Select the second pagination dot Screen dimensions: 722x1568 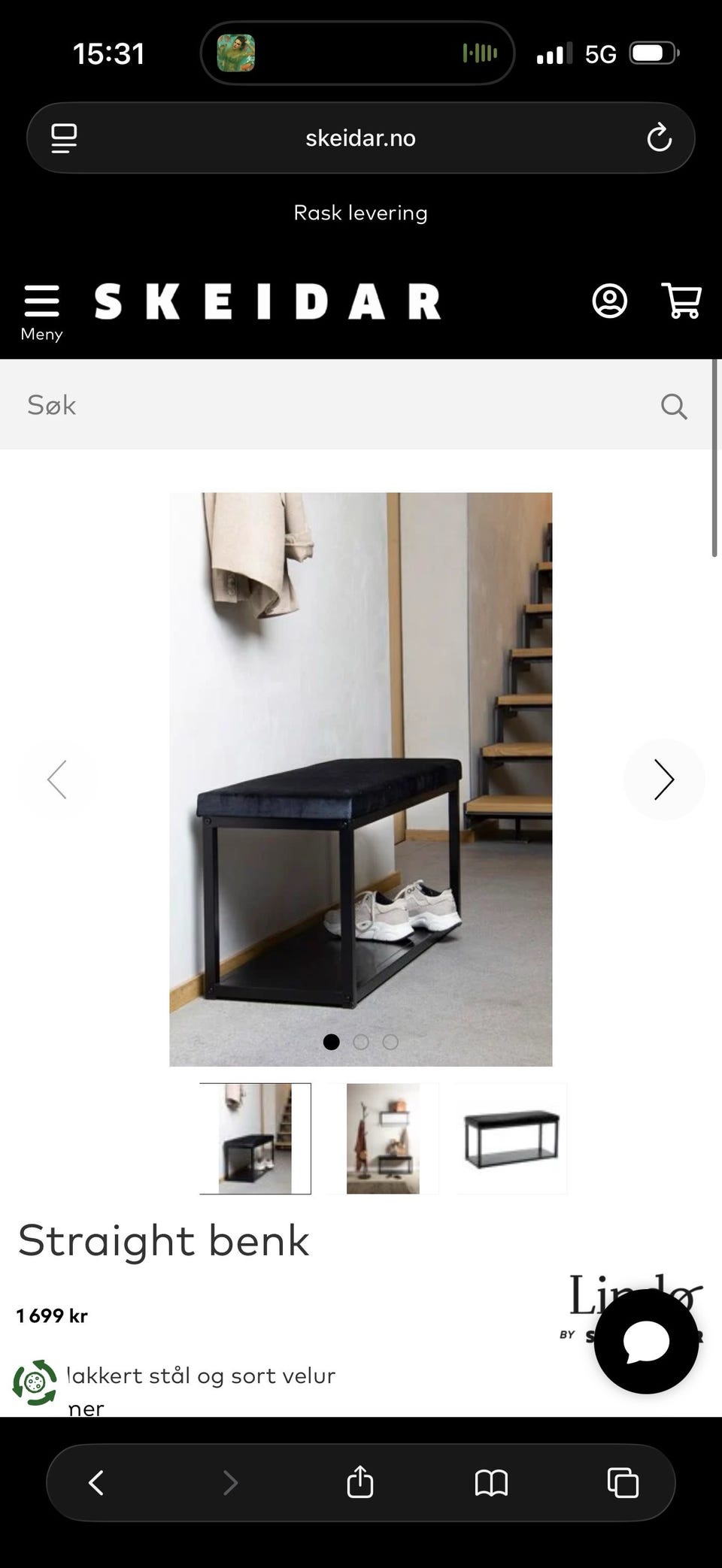click(x=361, y=1043)
